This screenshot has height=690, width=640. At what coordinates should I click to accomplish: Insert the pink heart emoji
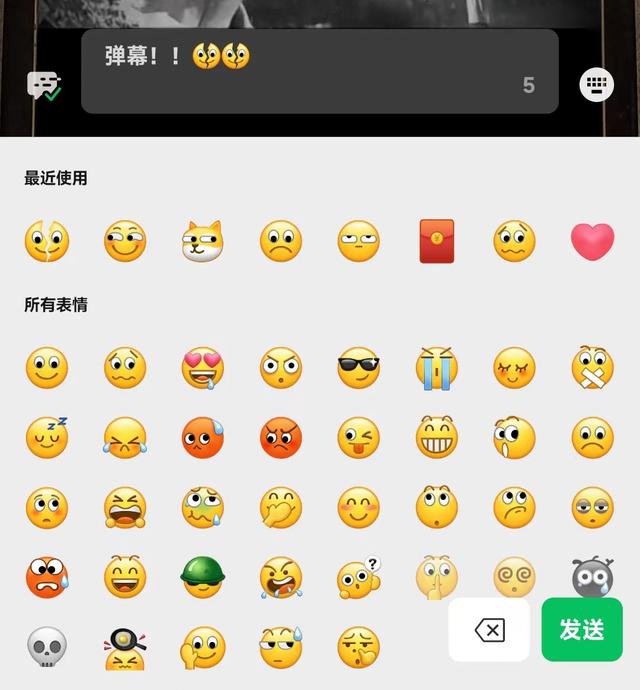[x=592, y=241]
